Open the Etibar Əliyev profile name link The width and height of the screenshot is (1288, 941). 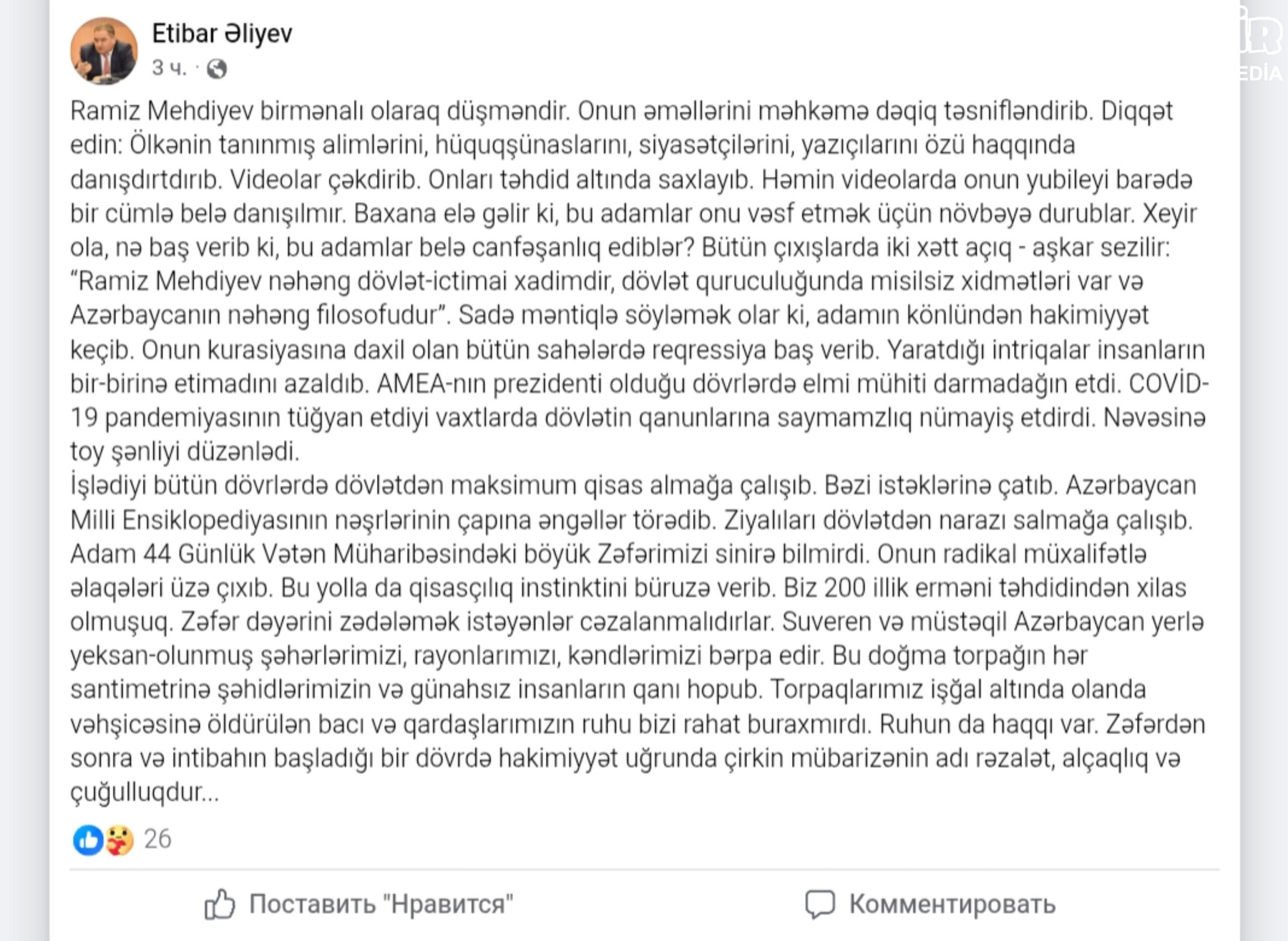click(x=221, y=34)
